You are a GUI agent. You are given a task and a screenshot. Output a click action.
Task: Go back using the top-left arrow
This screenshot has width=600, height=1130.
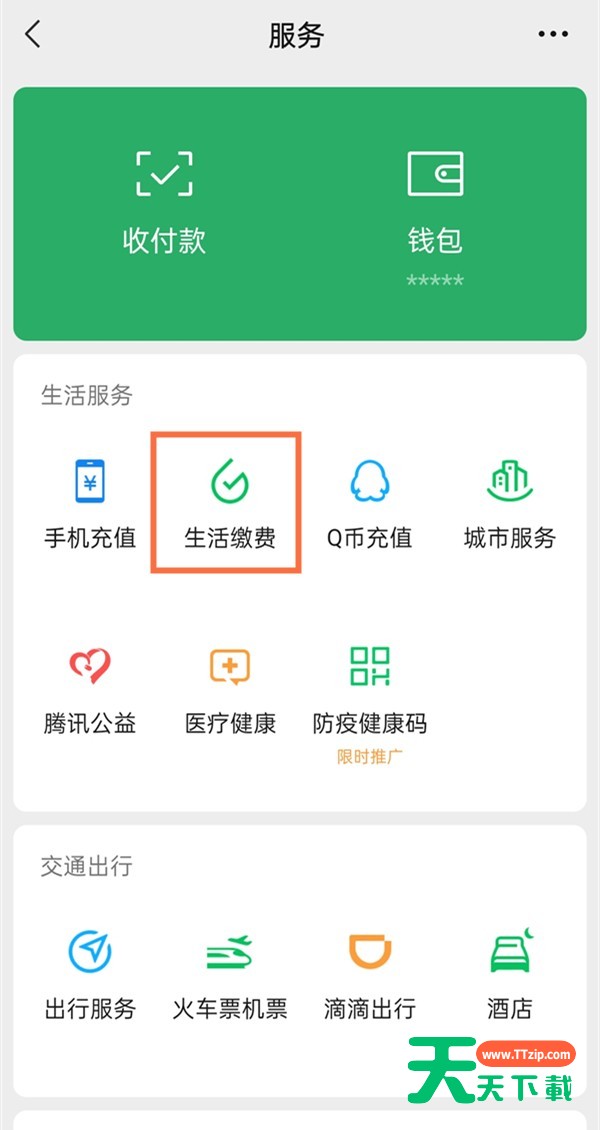click(33, 35)
